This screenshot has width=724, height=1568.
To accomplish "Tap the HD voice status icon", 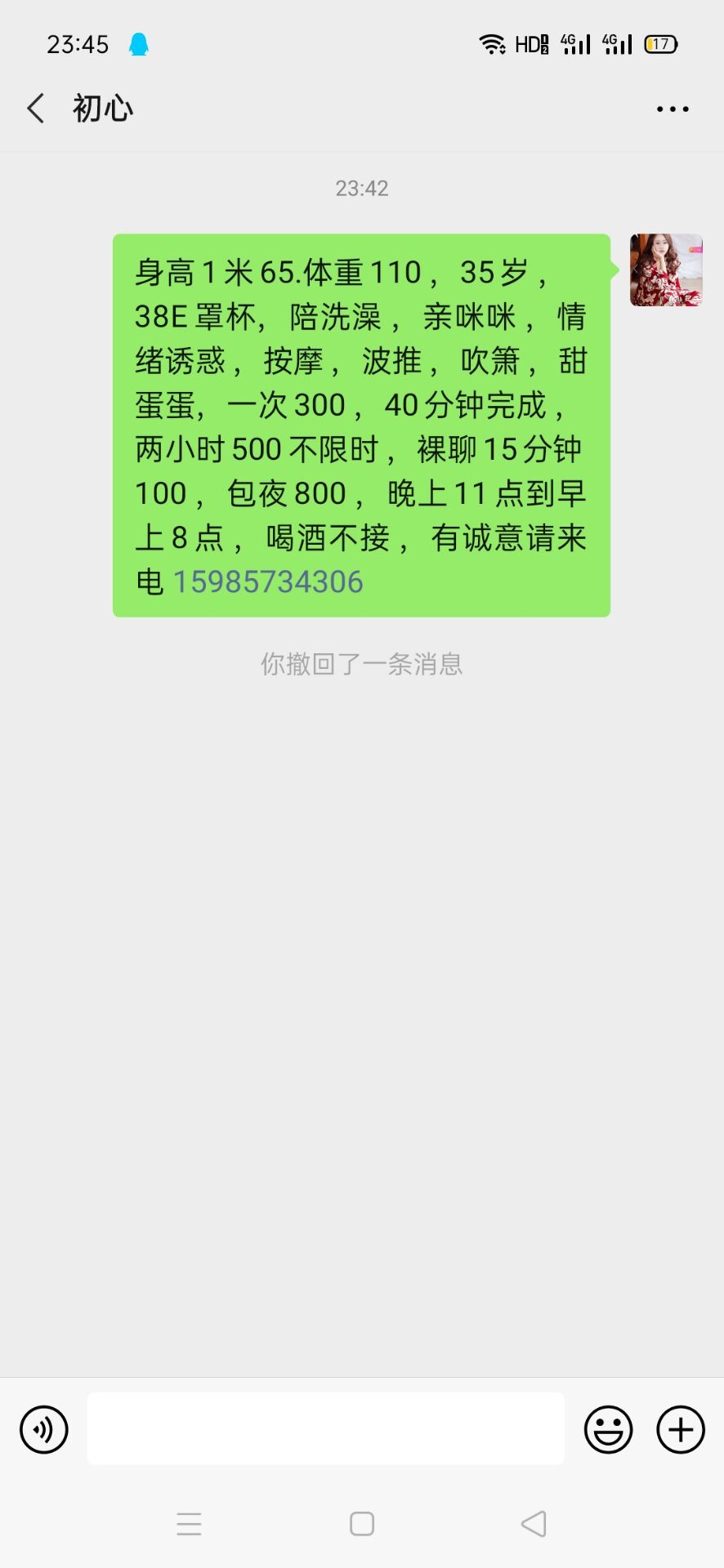I will (531, 42).
